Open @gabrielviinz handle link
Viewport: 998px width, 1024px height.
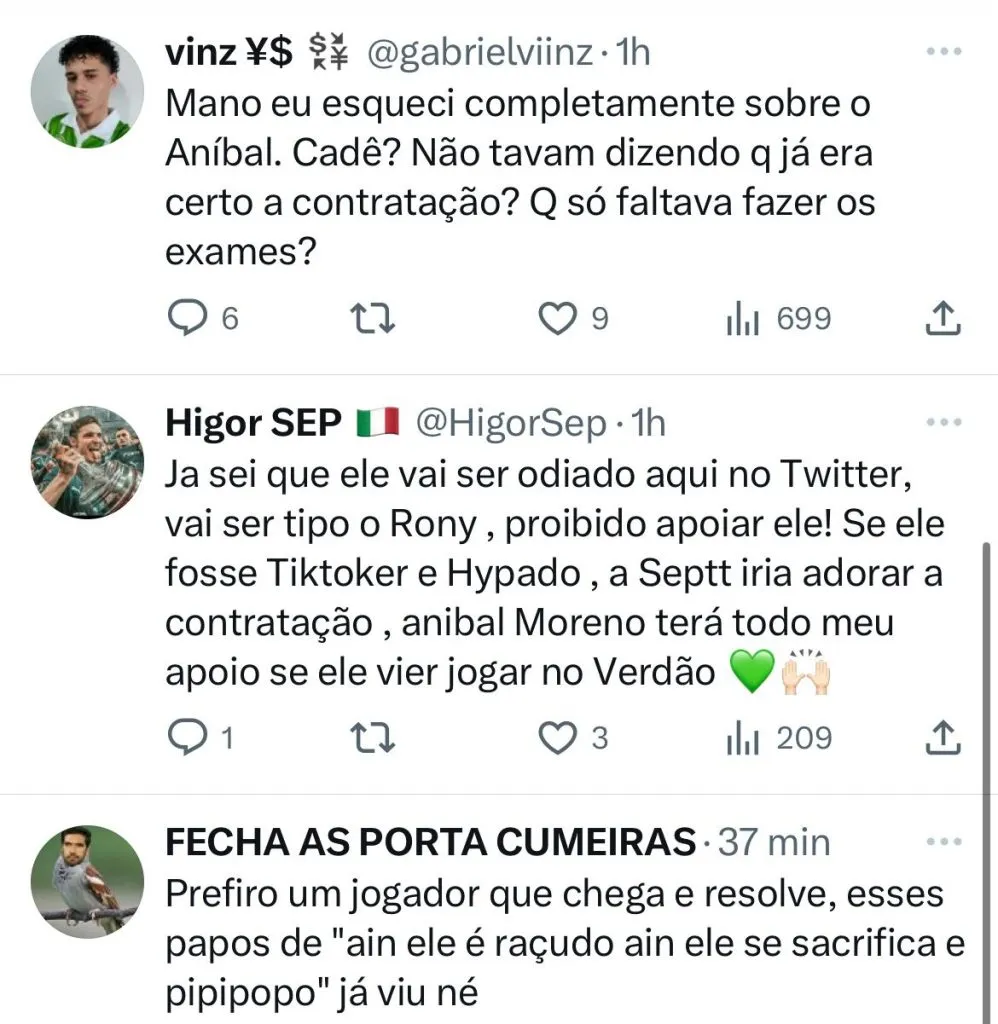point(484,52)
